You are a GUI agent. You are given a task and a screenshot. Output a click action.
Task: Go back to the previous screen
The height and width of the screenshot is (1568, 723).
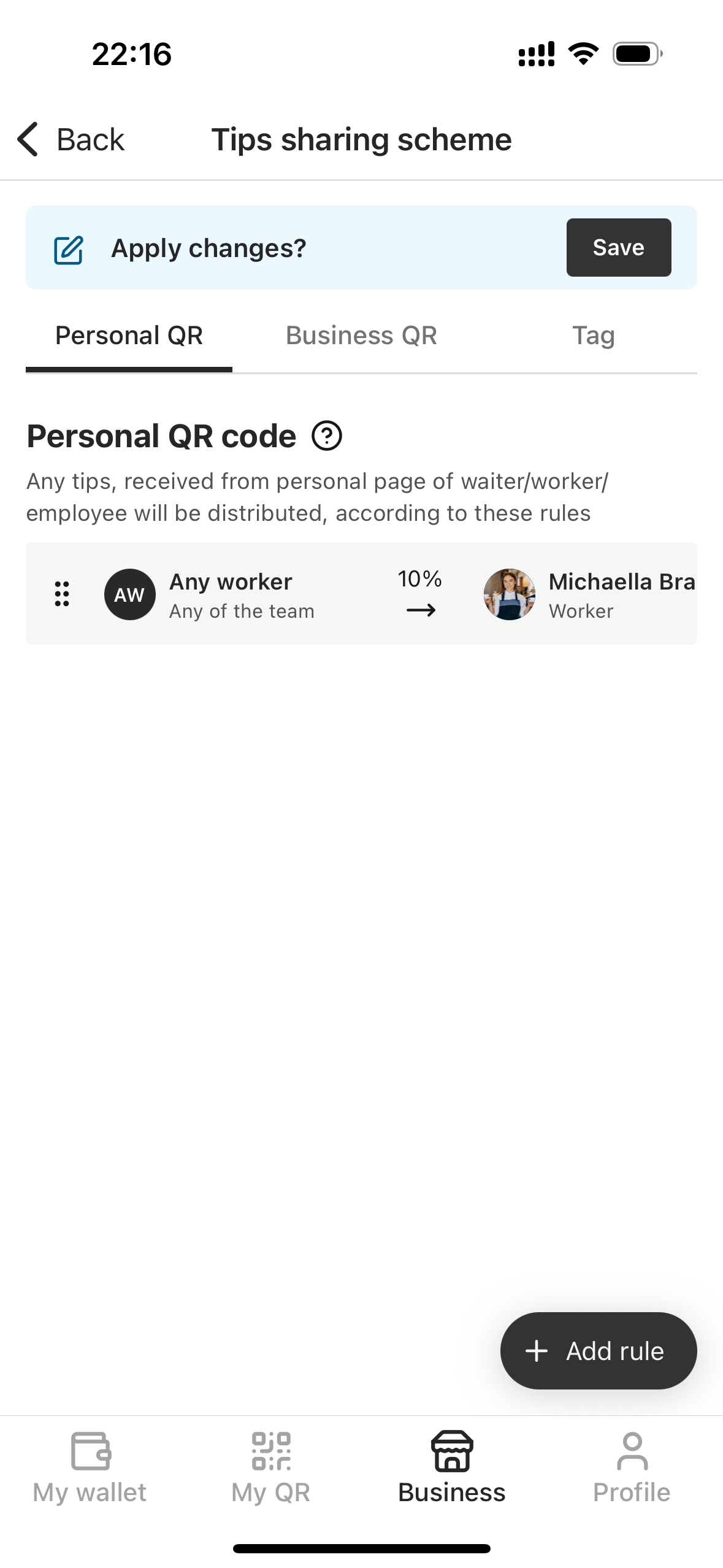71,140
